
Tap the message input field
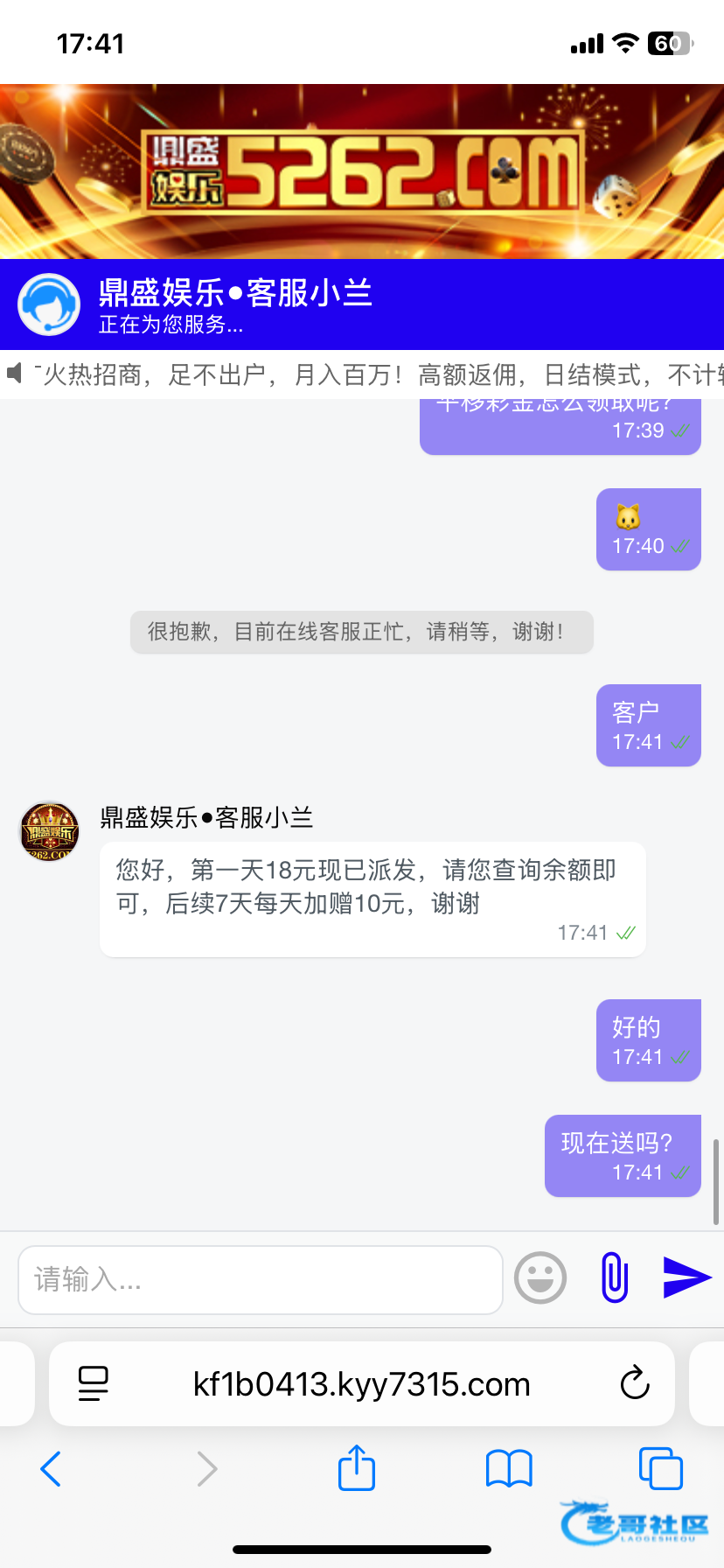coord(260,1280)
